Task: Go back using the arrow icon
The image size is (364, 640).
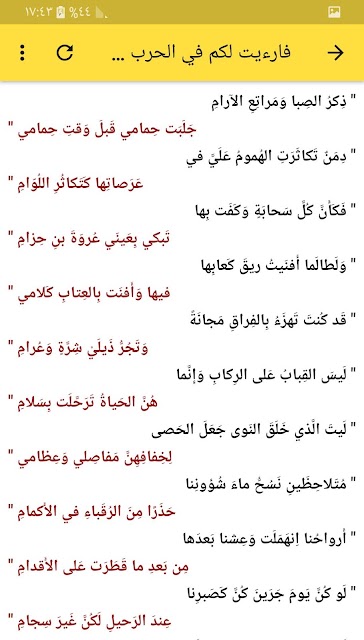Action: pyautogui.click(x=335, y=53)
